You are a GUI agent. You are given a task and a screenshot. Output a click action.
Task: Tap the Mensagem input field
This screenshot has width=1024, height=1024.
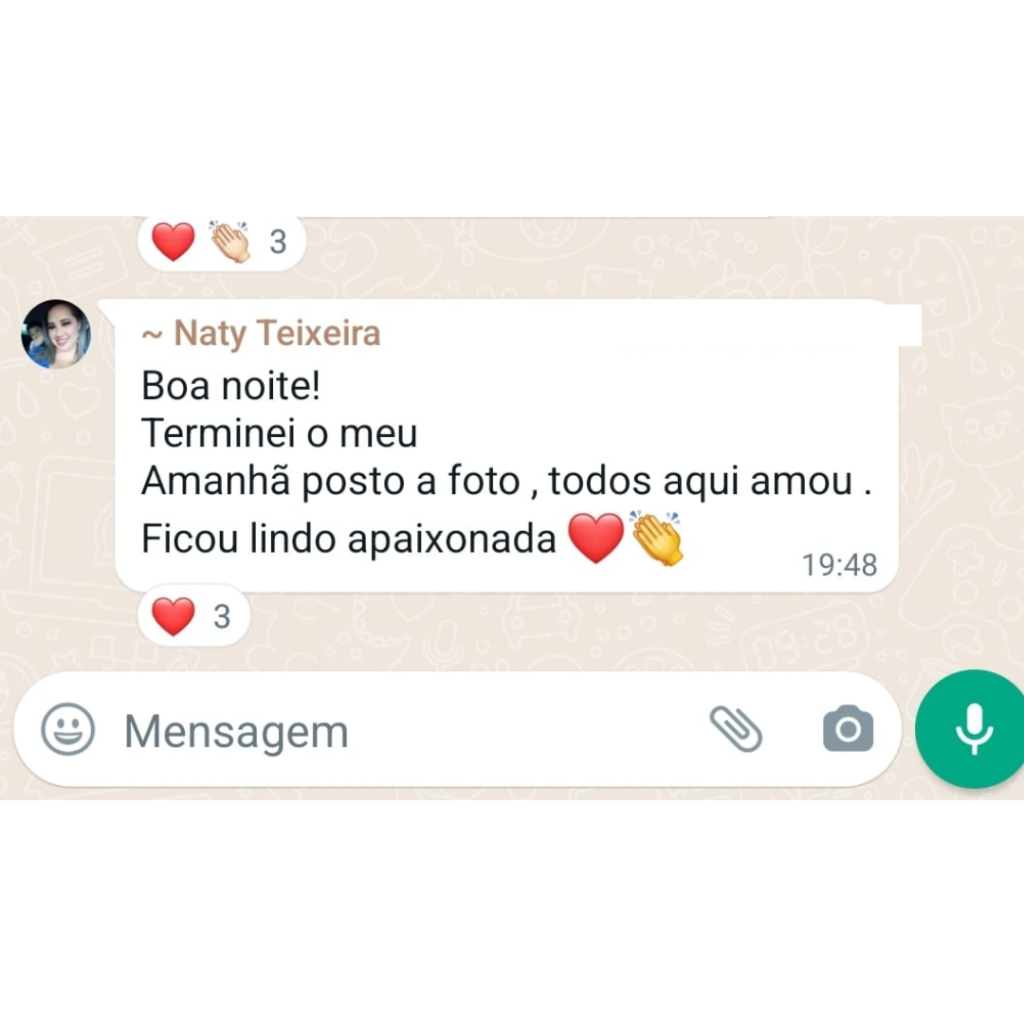(x=400, y=731)
